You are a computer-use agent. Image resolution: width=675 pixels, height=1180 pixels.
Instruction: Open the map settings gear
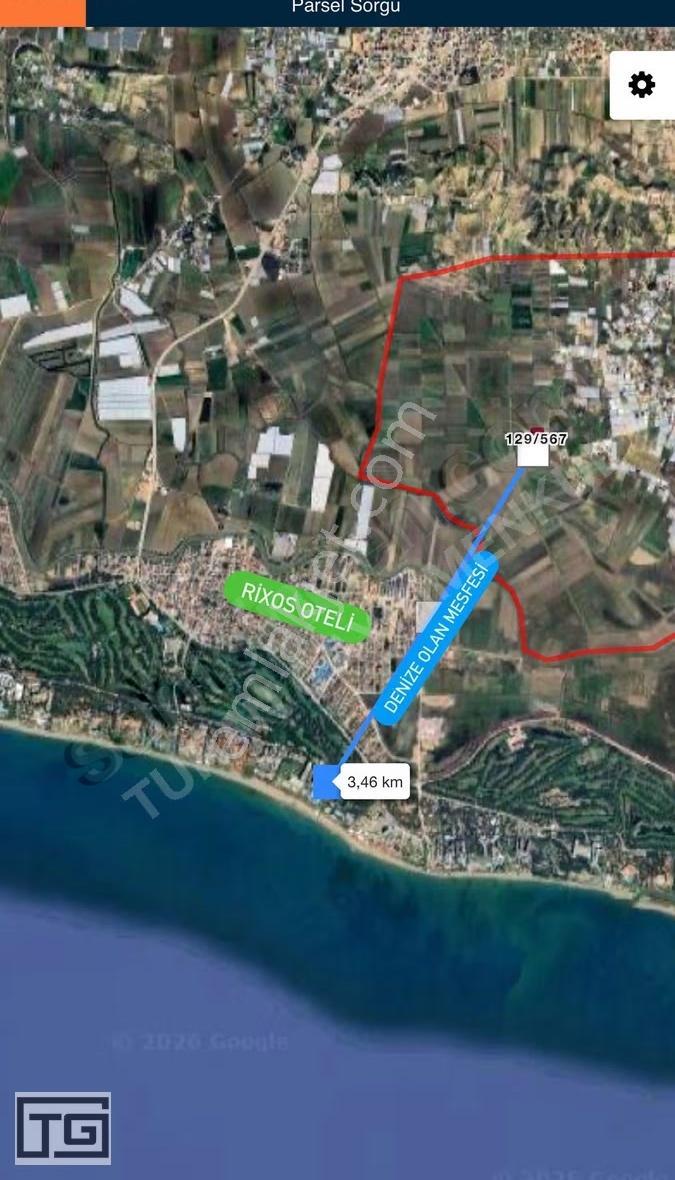coord(642,85)
